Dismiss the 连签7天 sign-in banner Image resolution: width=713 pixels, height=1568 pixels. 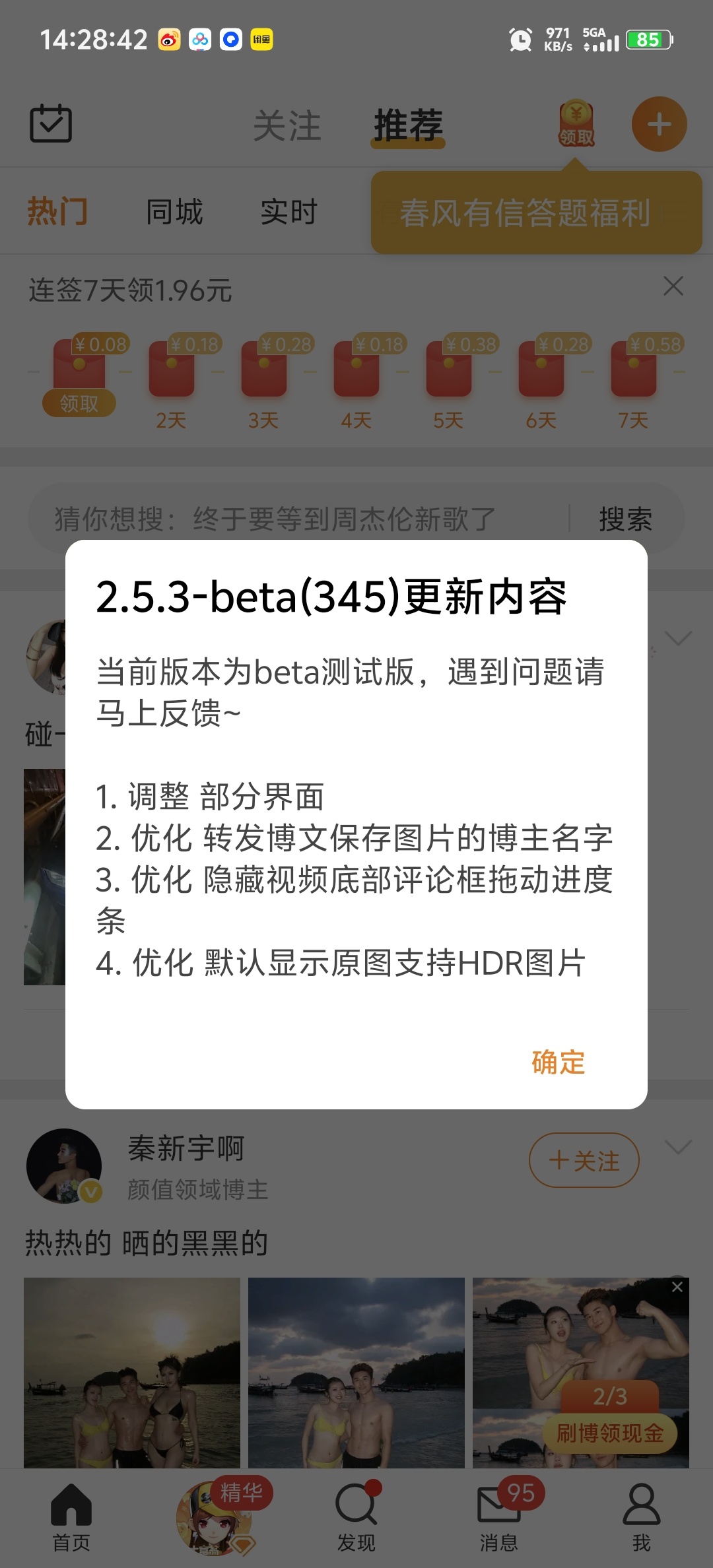click(673, 286)
